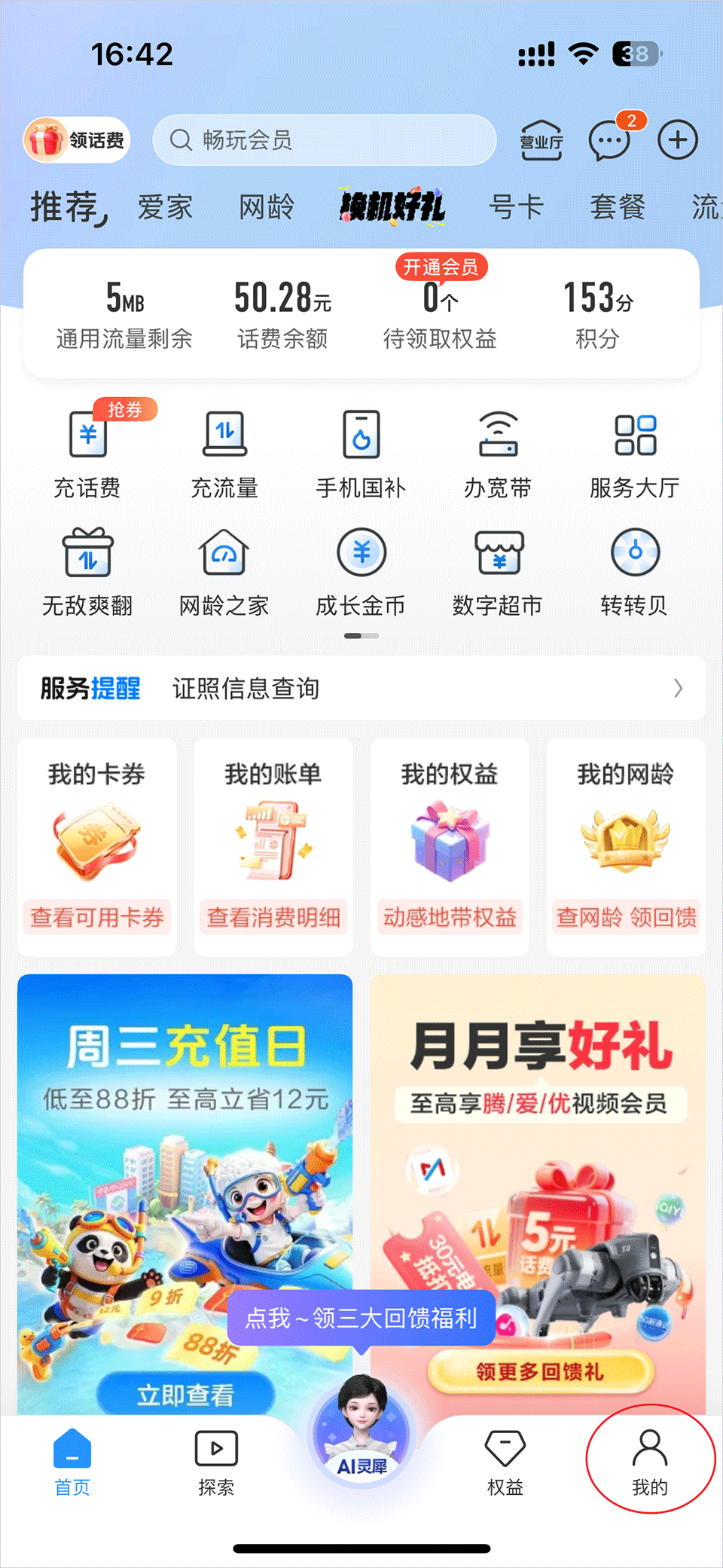Select the 套餐 top tab
The width and height of the screenshot is (723, 1568).
(618, 206)
